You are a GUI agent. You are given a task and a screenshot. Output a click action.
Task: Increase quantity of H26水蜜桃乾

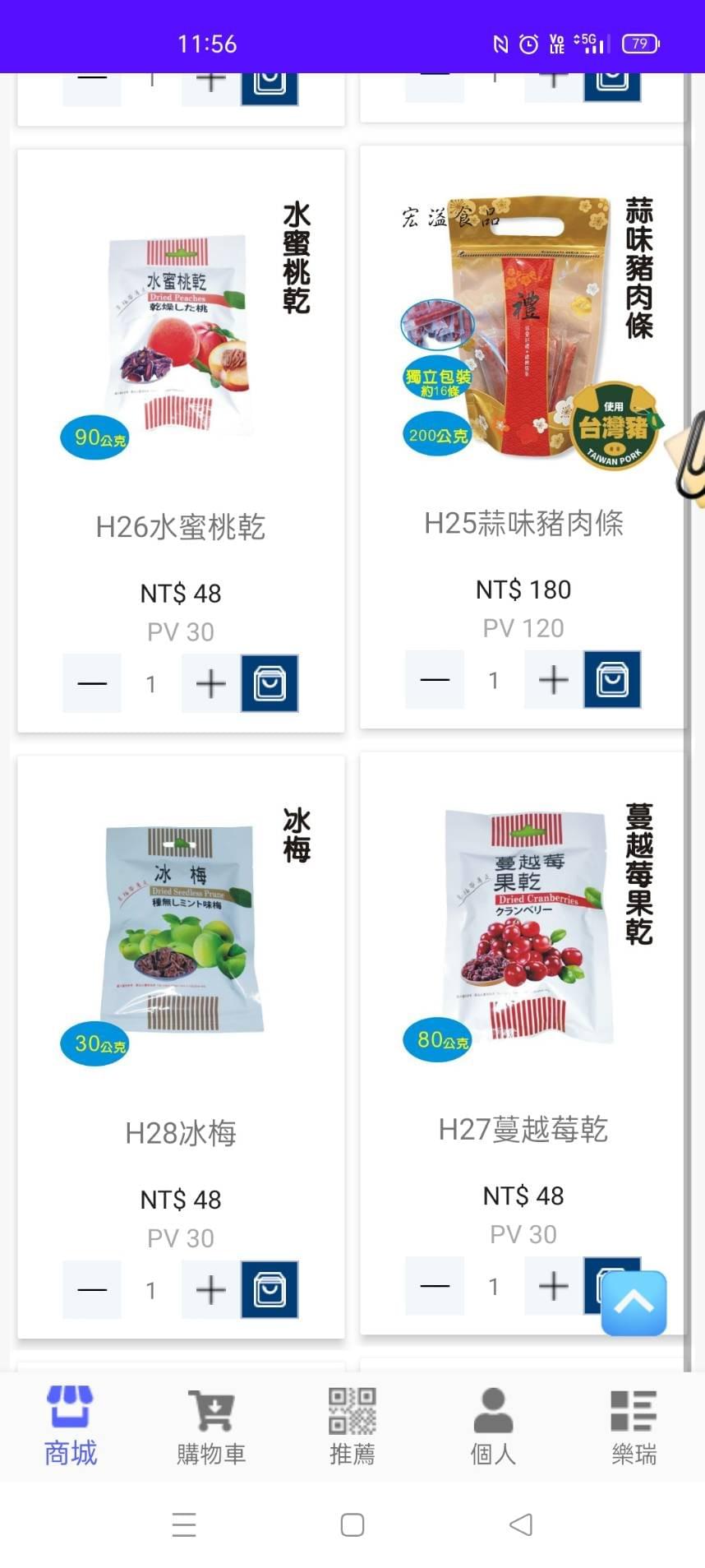(x=210, y=683)
